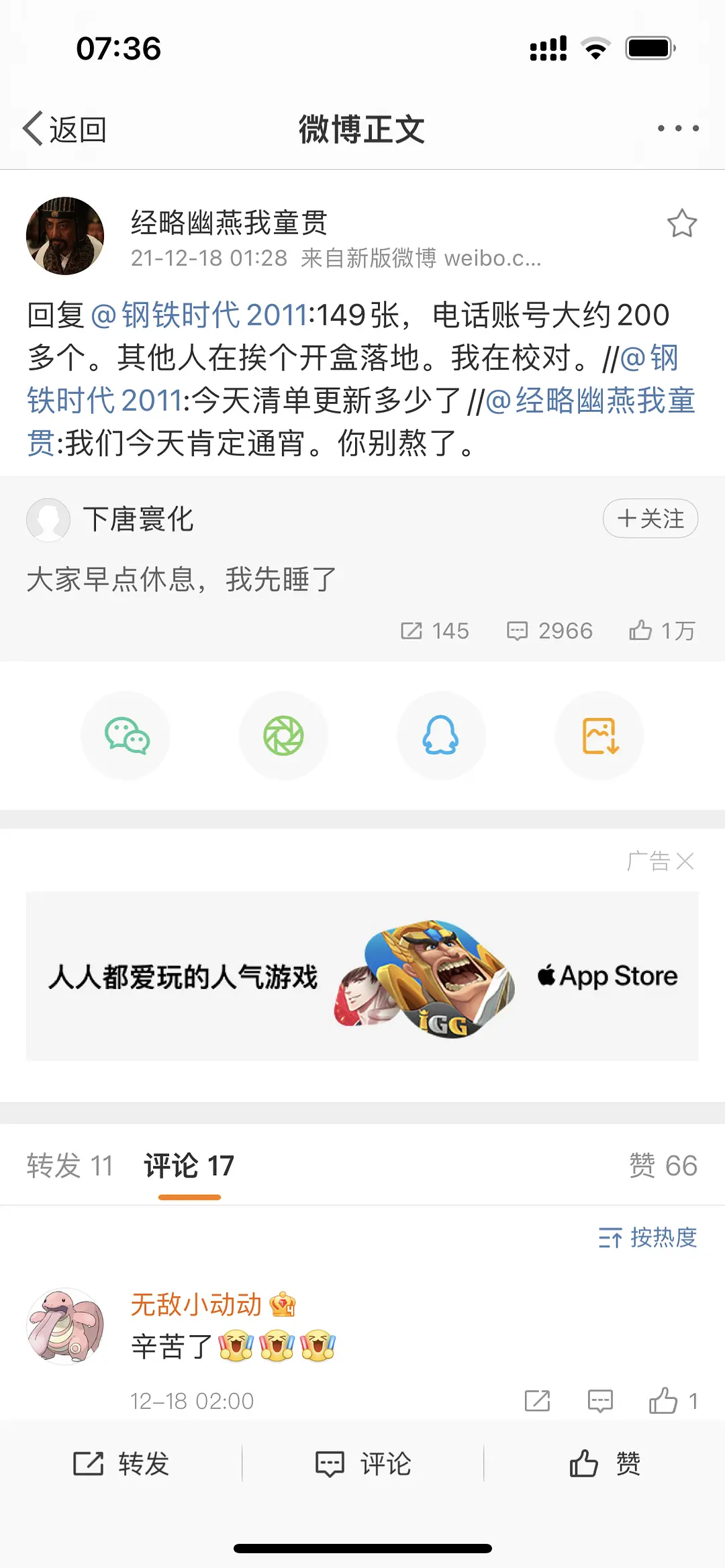Open 经略幽燕我童贯's profile avatar
The image size is (725, 1568).
click(x=65, y=236)
